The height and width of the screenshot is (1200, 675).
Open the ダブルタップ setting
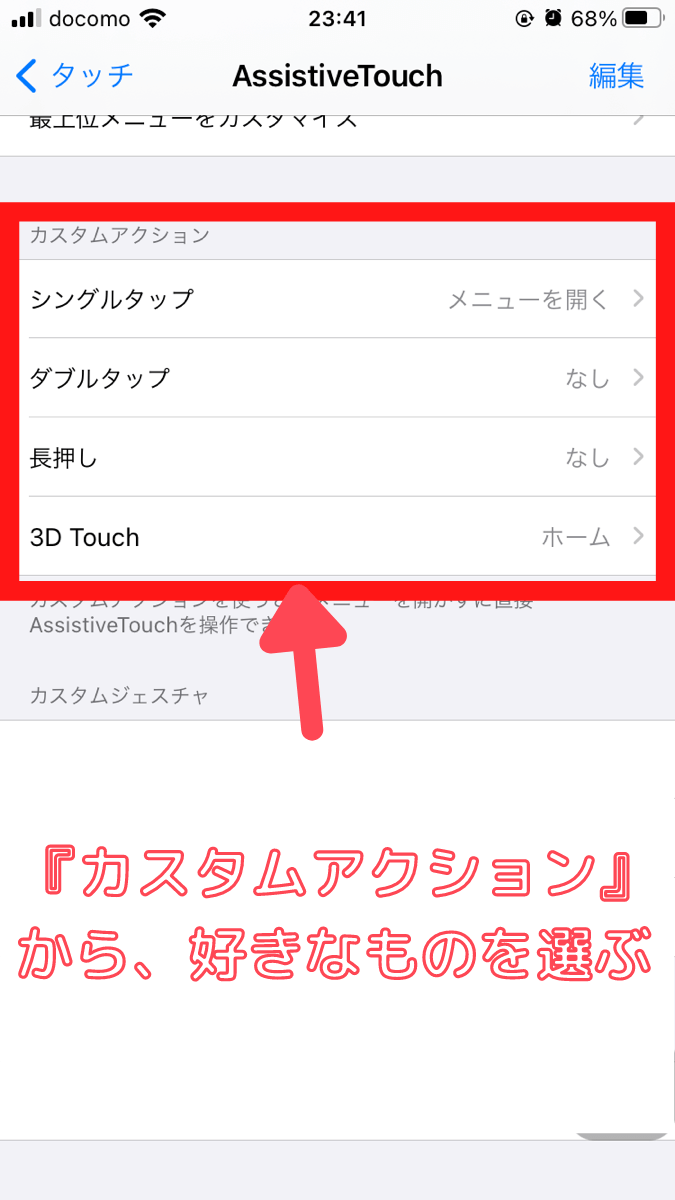pyautogui.click(x=338, y=378)
